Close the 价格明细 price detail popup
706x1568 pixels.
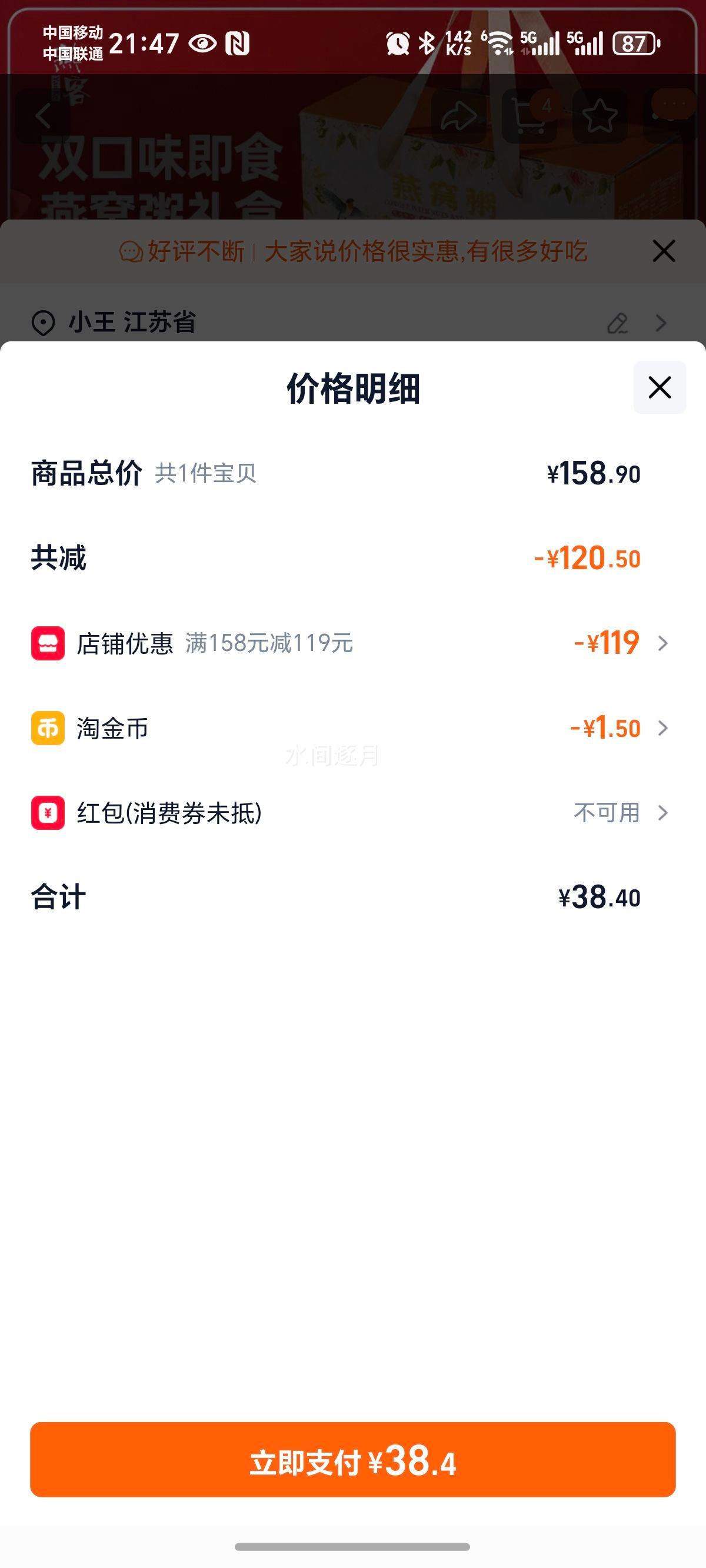point(659,388)
